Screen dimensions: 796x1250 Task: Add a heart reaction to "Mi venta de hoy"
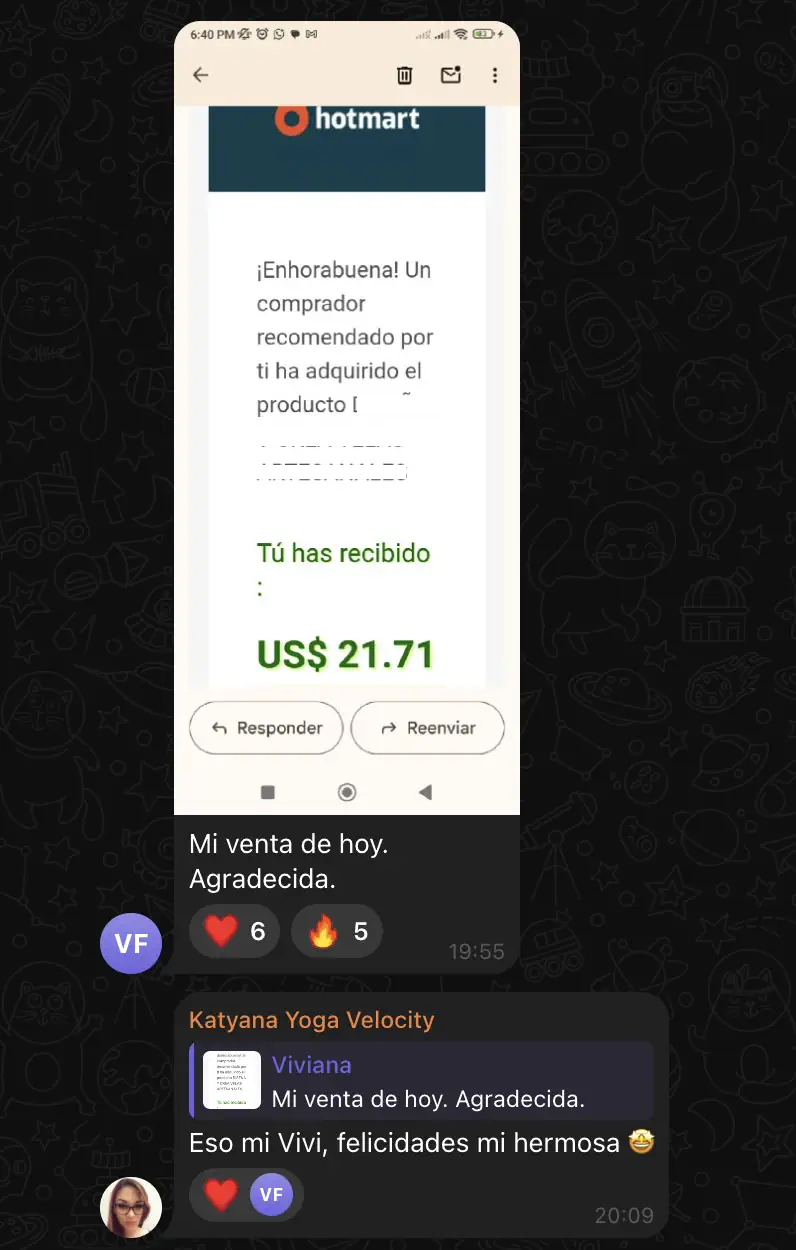(x=234, y=932)
